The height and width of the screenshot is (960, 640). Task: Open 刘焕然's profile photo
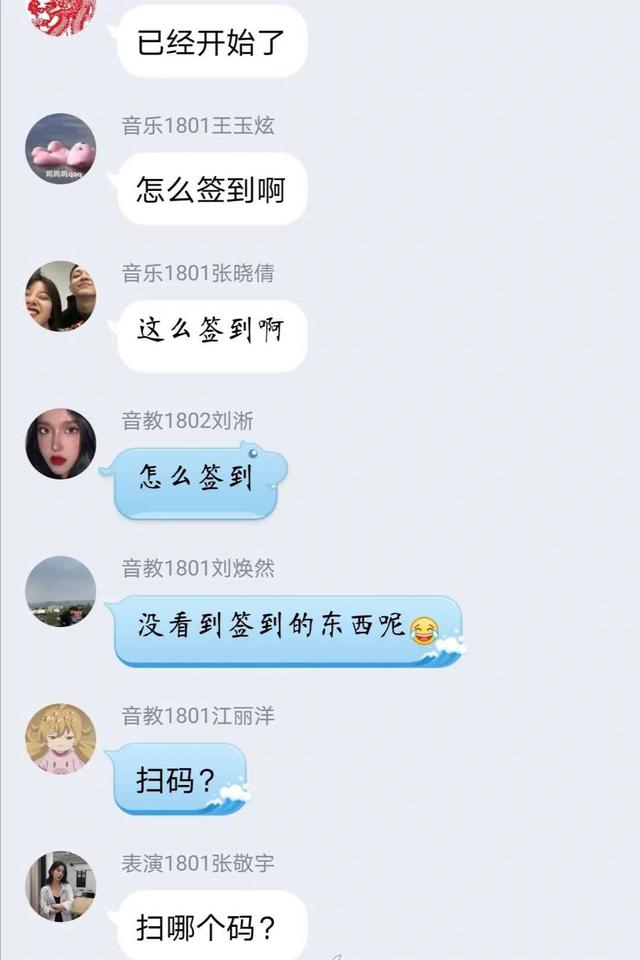click(60, 591)
